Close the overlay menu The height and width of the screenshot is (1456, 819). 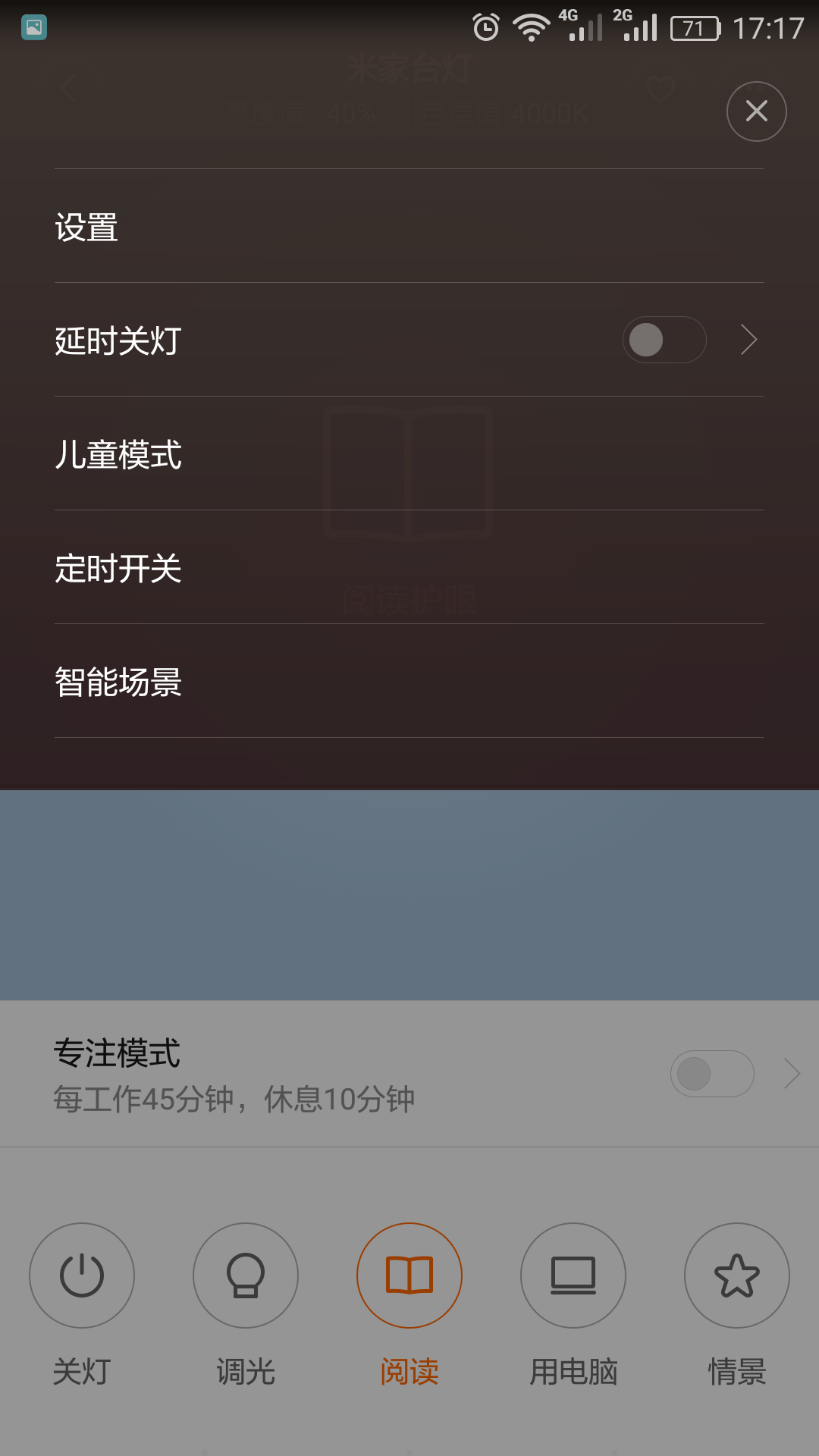[x=756, y=111]
